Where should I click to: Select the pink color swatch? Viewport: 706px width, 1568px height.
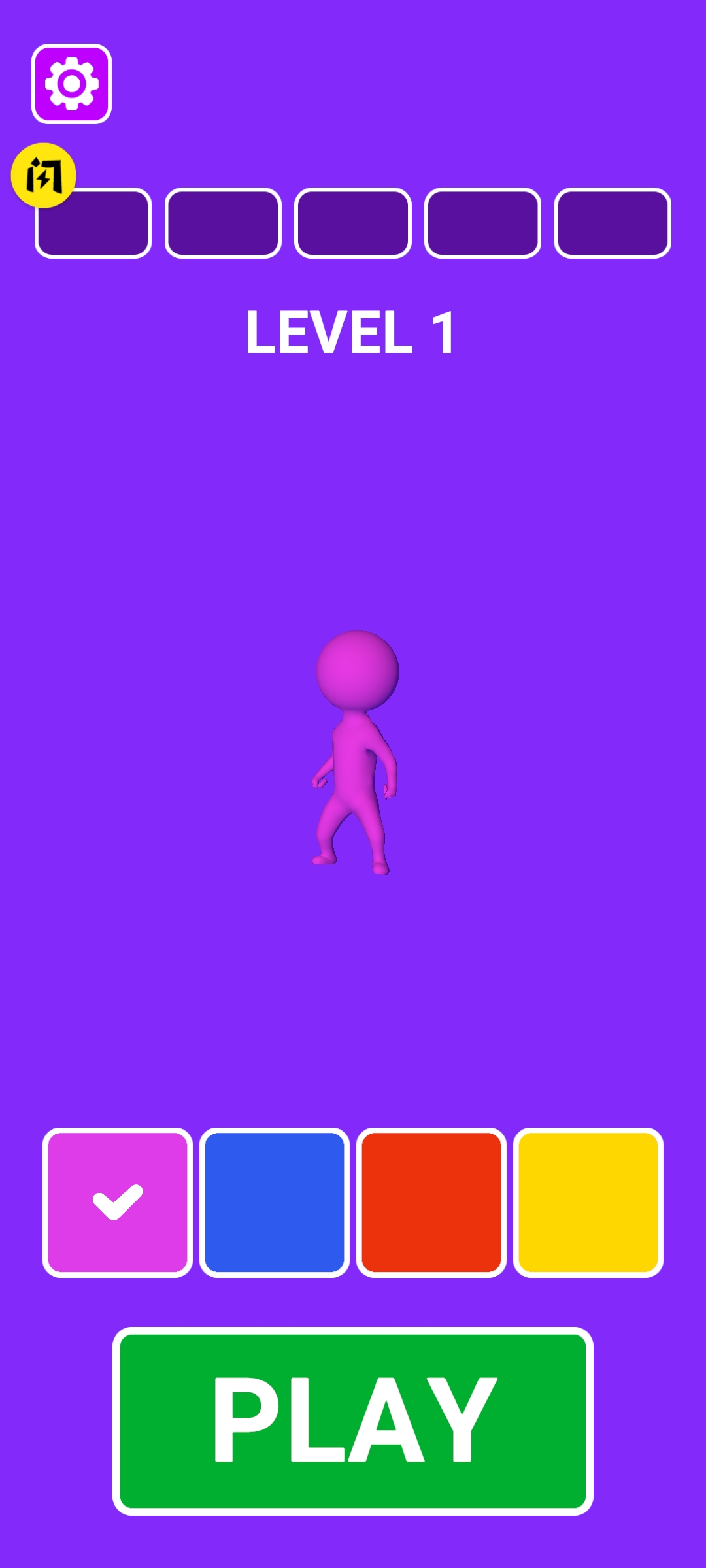click(118, 1203)
